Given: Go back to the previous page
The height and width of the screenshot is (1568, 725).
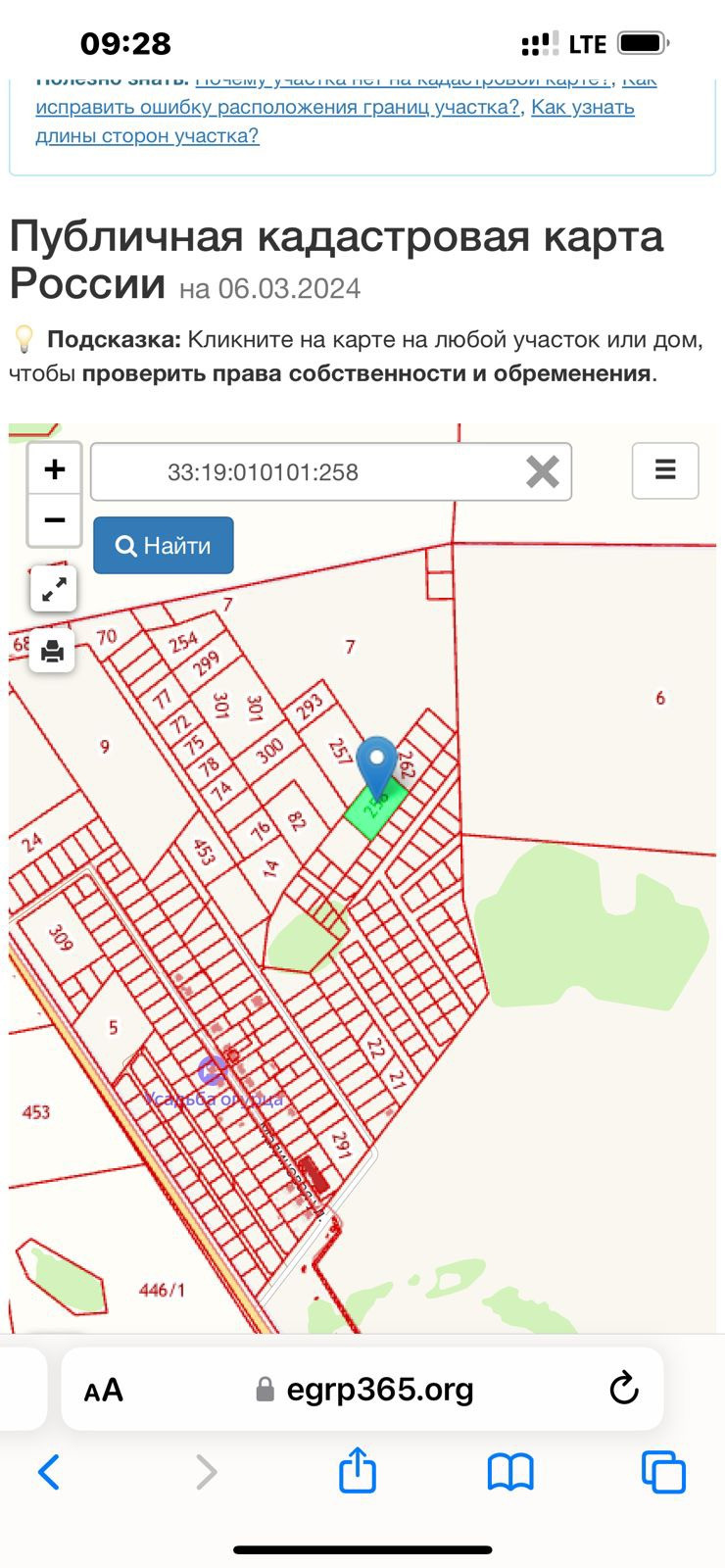Looking at the screenshot, I should coord(49,1472).
